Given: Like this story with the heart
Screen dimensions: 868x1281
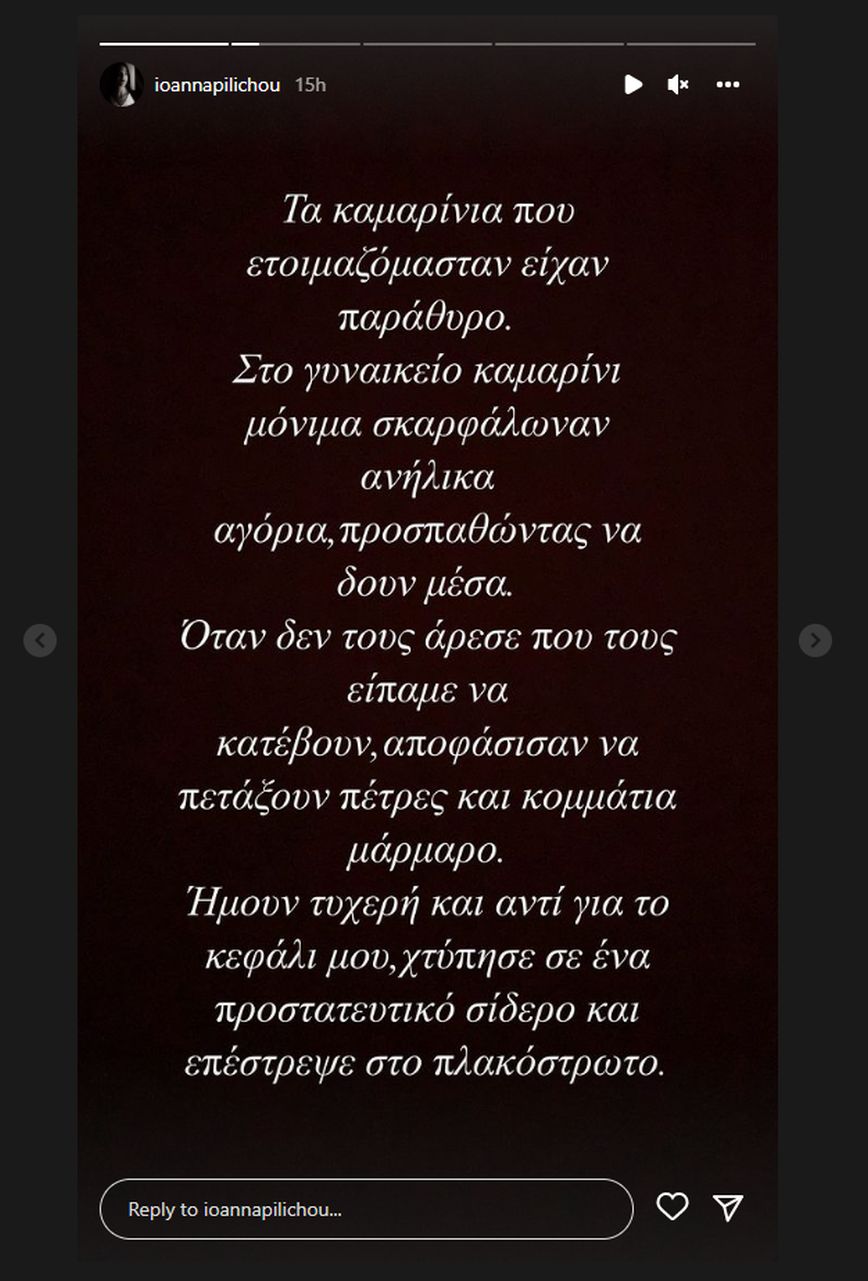Looking at the screenshot, I should pos(672,1207).
